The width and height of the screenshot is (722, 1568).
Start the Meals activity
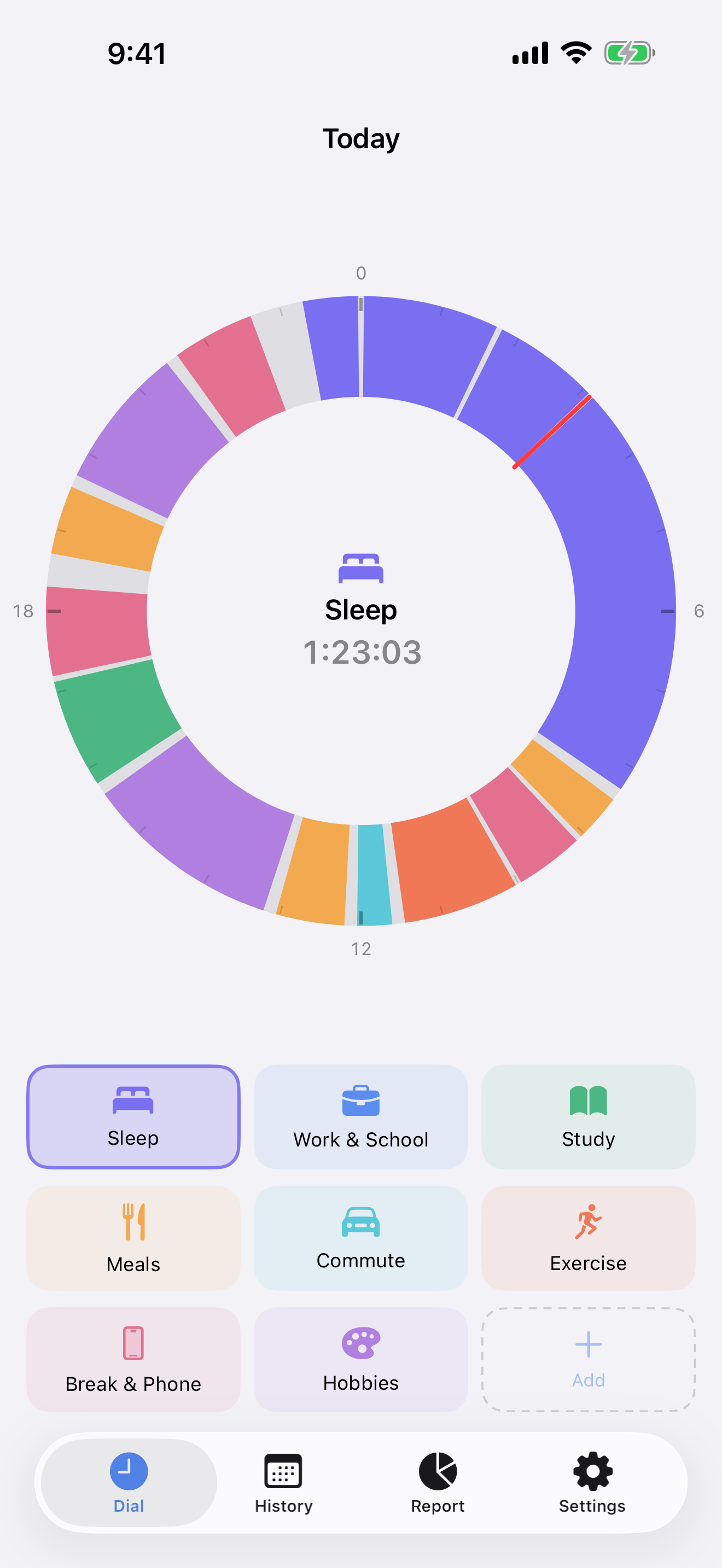point(133,1237)
